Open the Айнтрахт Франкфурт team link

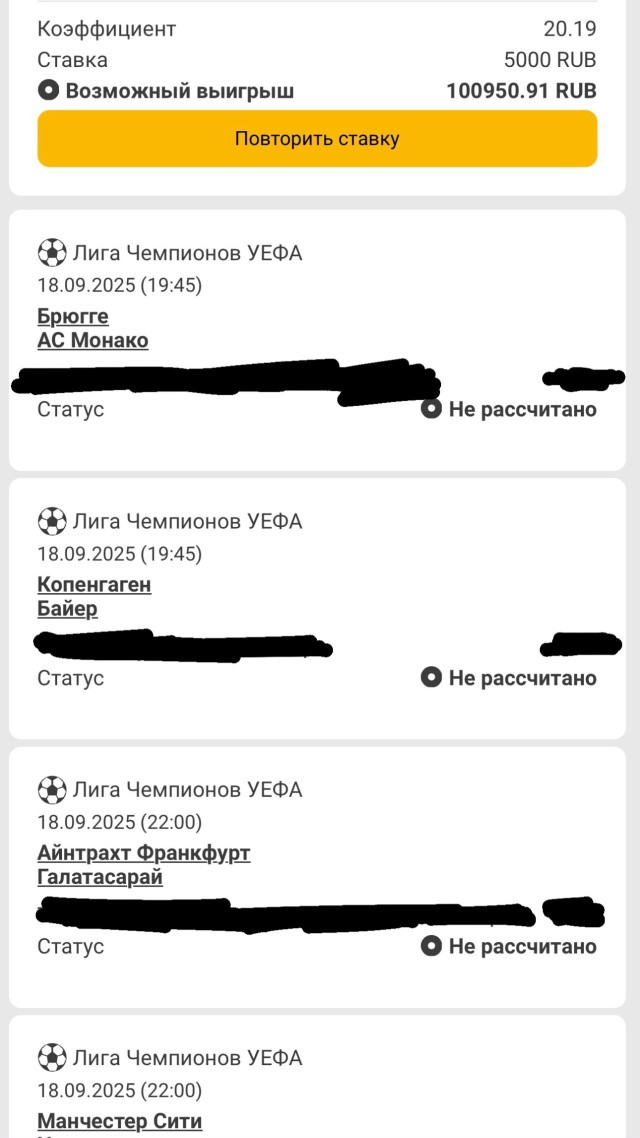pyautogui.click(x=144, y=854)
